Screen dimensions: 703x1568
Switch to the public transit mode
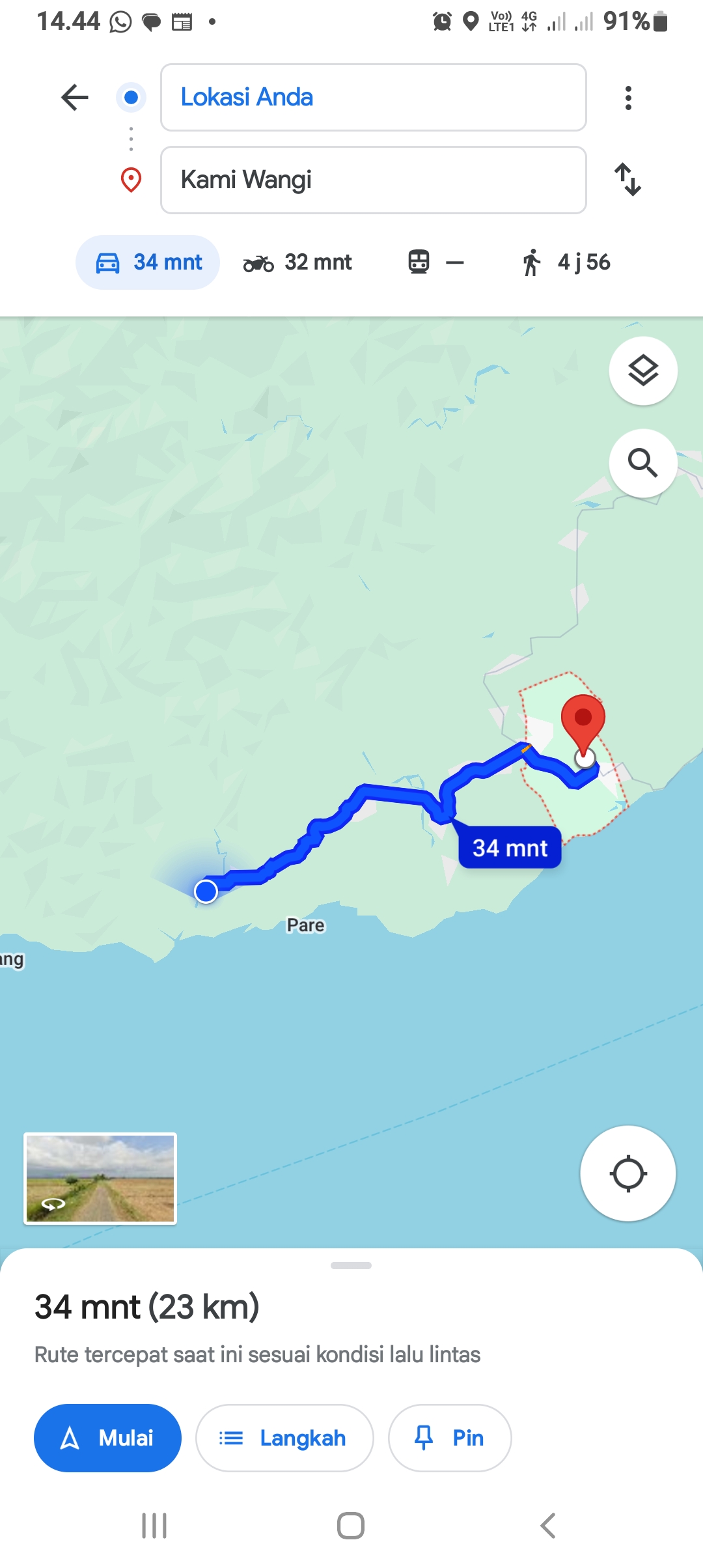435,262
